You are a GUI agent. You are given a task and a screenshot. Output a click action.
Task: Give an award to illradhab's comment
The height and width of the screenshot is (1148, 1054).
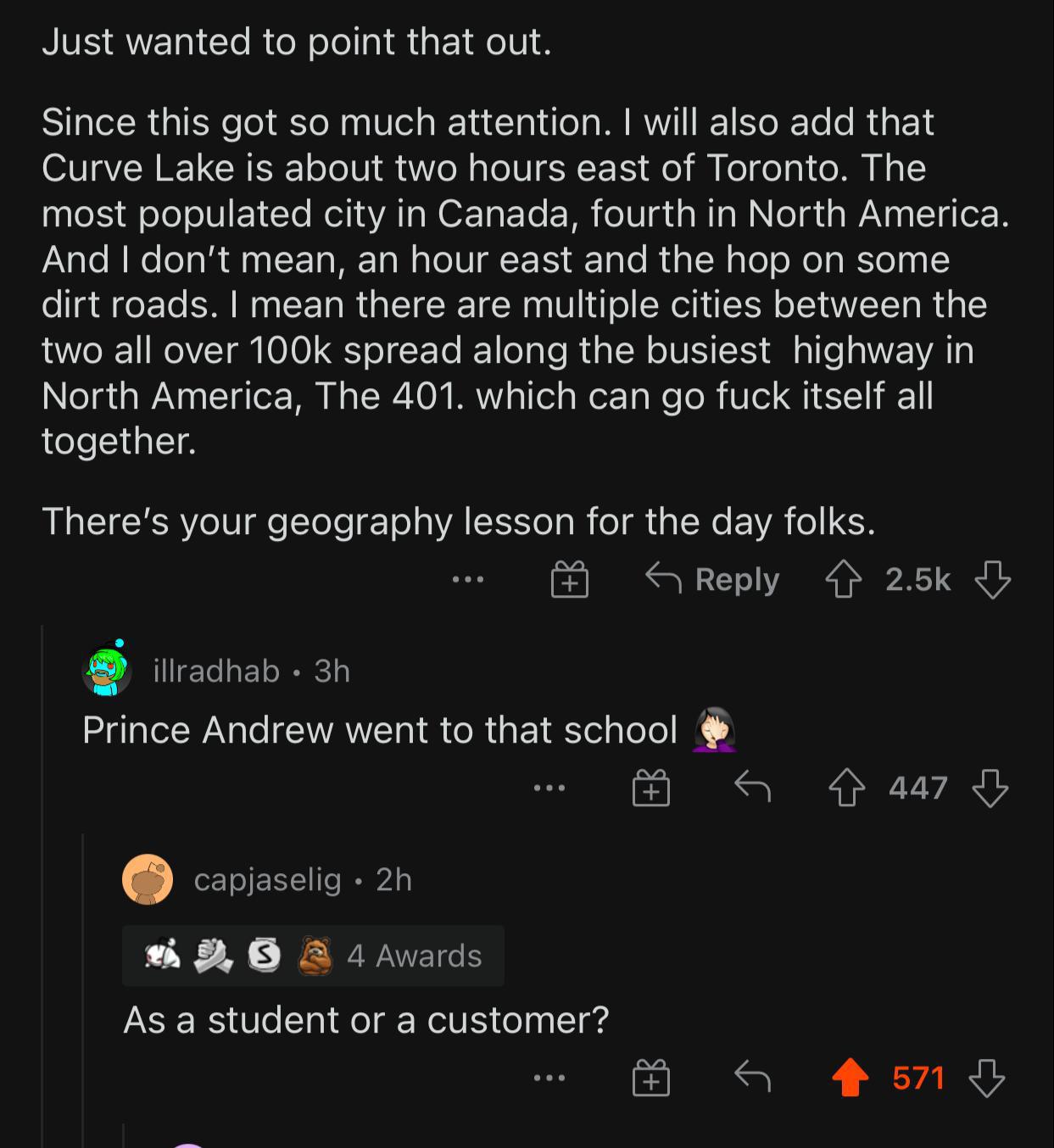coord(651,789)
